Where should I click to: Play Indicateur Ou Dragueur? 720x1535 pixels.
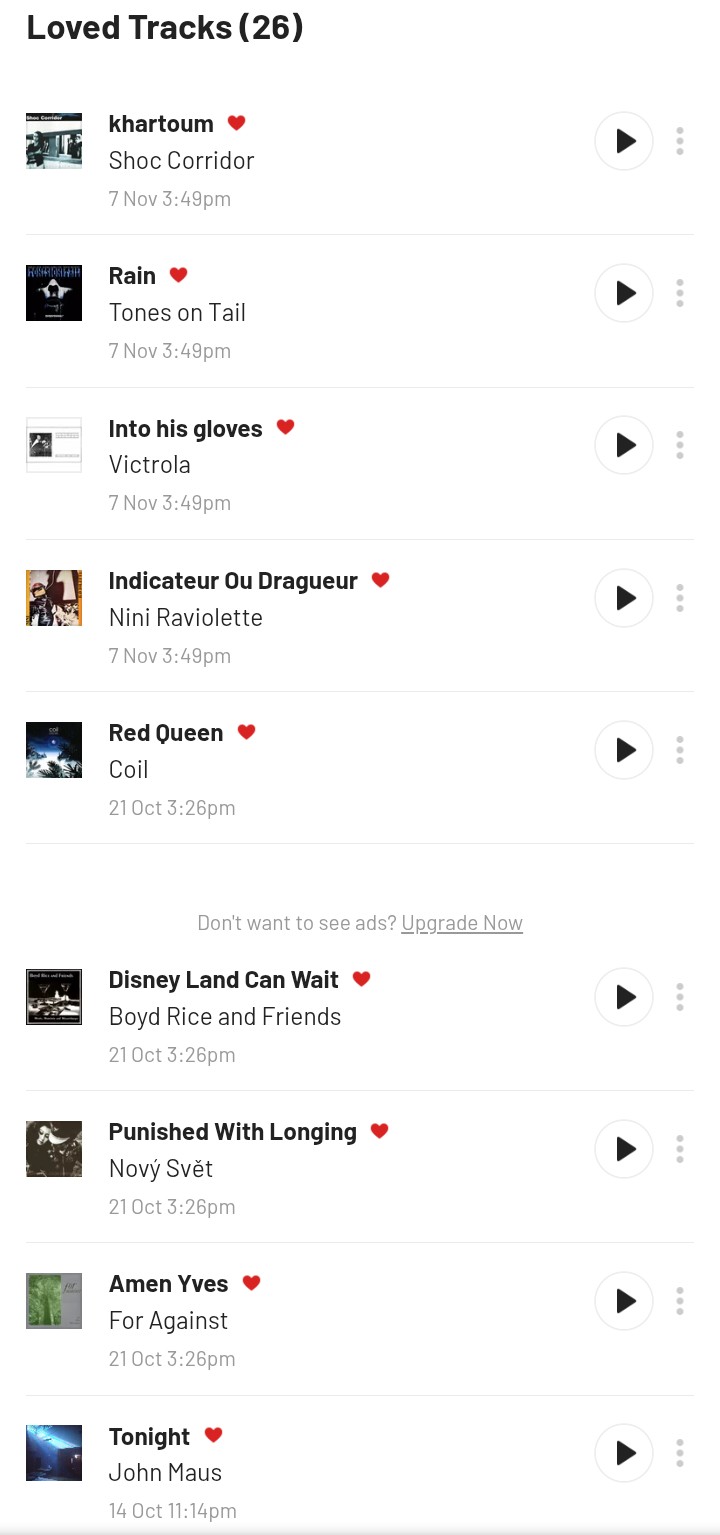[624, 598]
